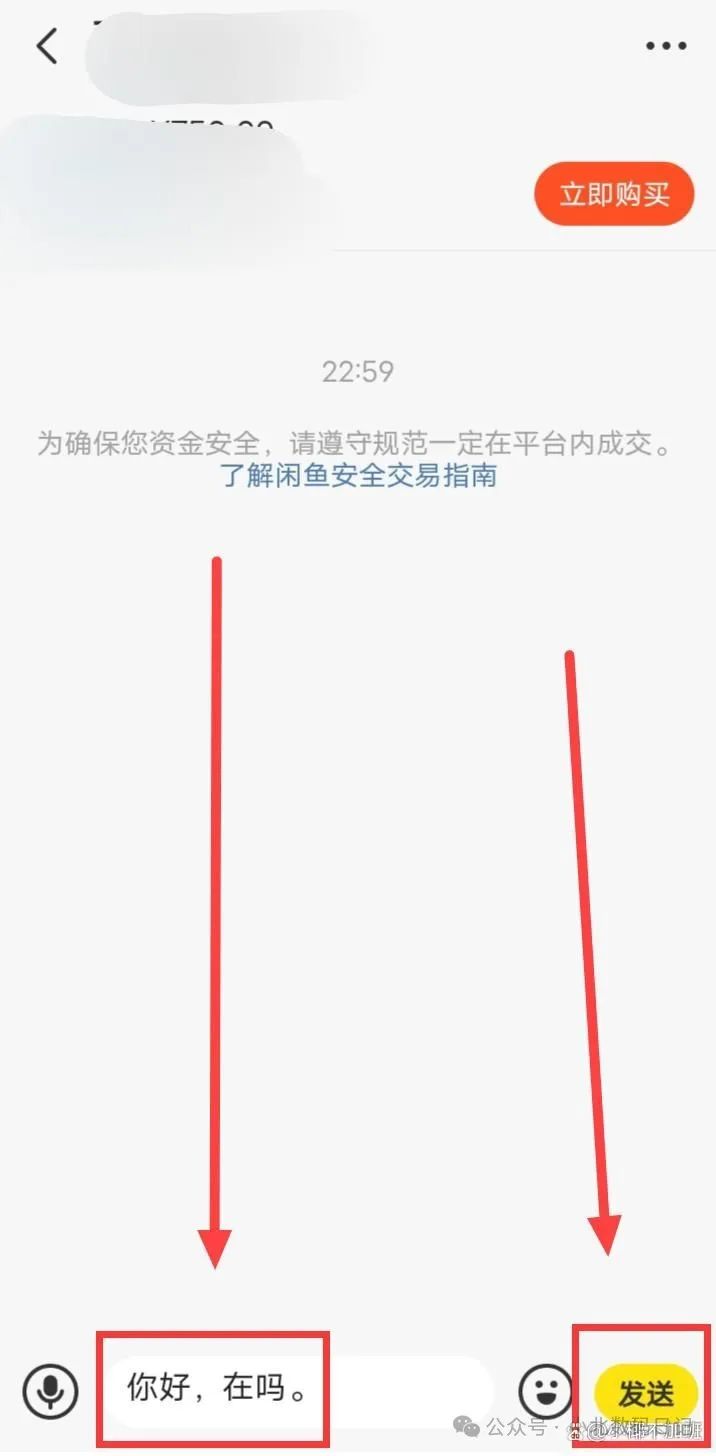Focus the message field containing 你好，在吗。
The image size is (716, 1456).
[300, 1389]
